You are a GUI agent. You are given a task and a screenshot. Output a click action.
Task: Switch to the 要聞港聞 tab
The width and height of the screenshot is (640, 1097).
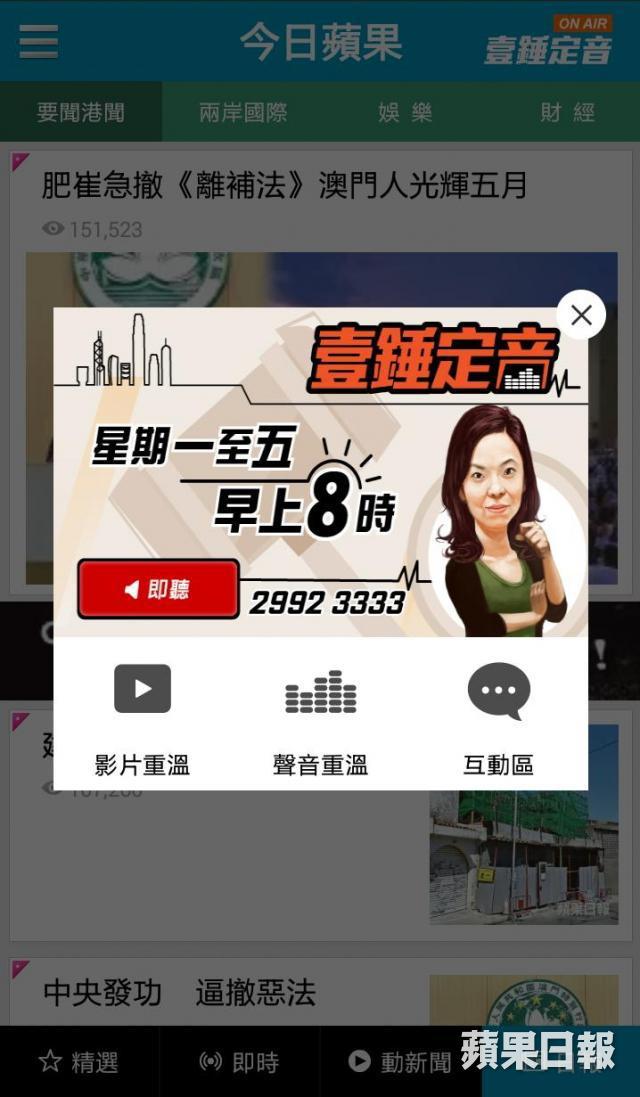pyautogui.click(x=81, y=112)
